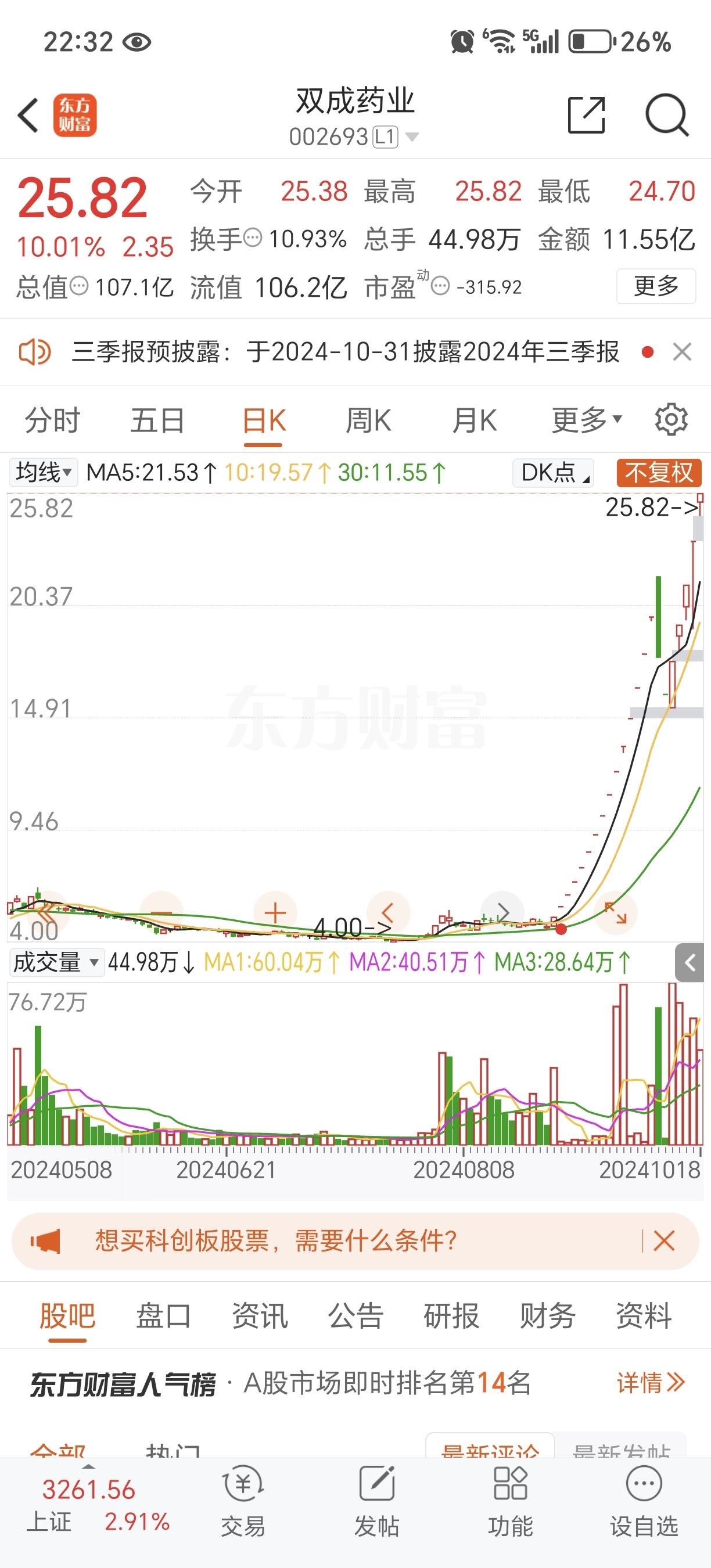The image size is (711, 1568).
Task: Open search with the magnifier icon
Action: 667,115
